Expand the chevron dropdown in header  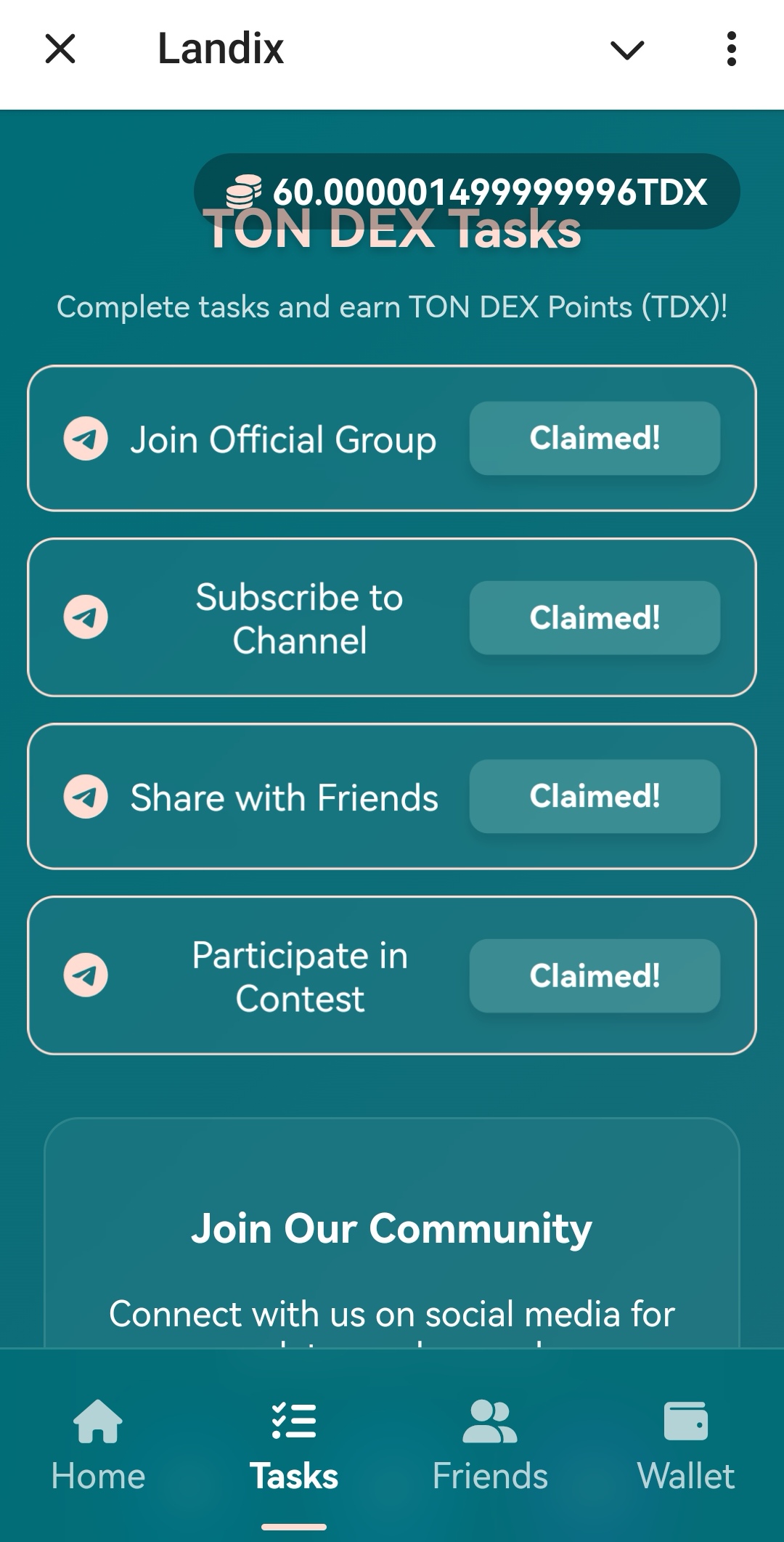[627, 49]
